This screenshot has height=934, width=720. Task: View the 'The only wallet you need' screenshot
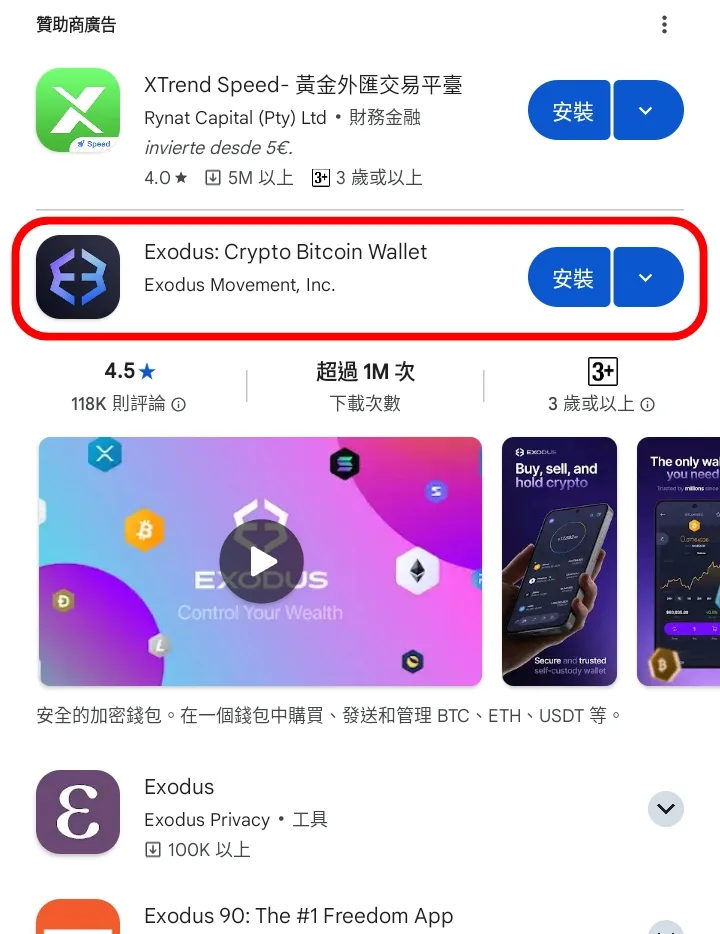680,561
